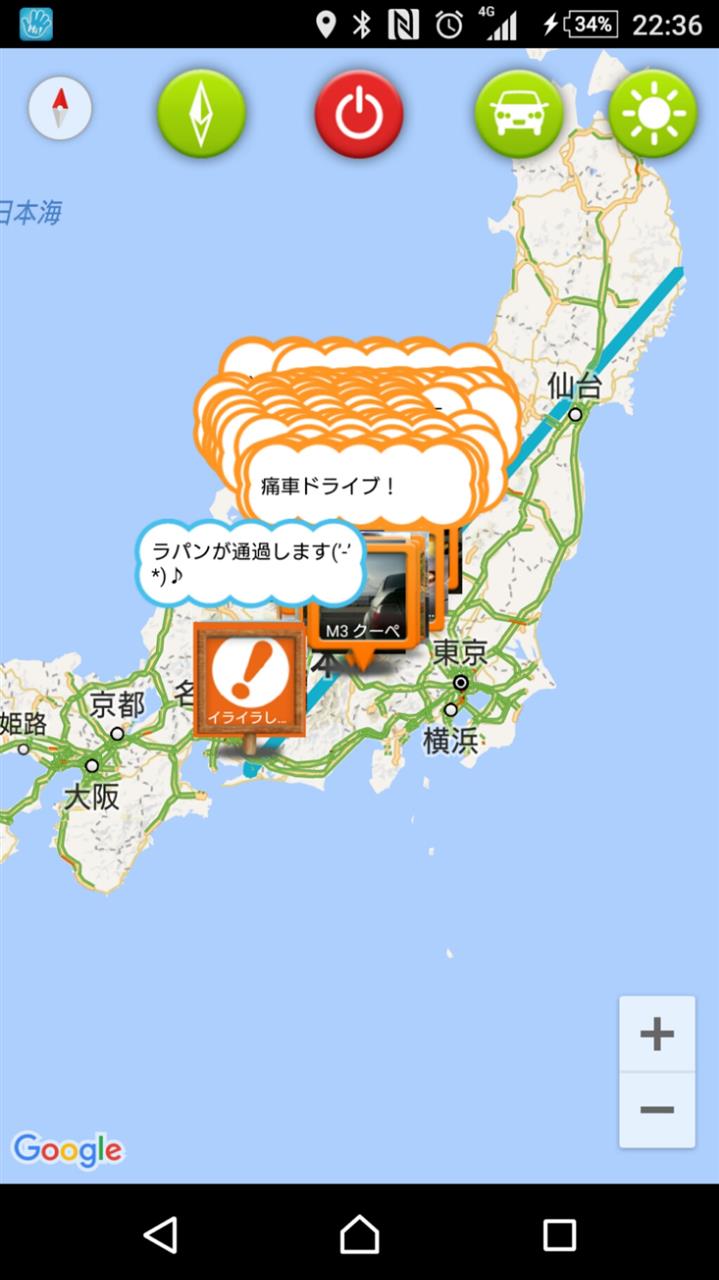Tap the red power button

click(x=359, y=114)
